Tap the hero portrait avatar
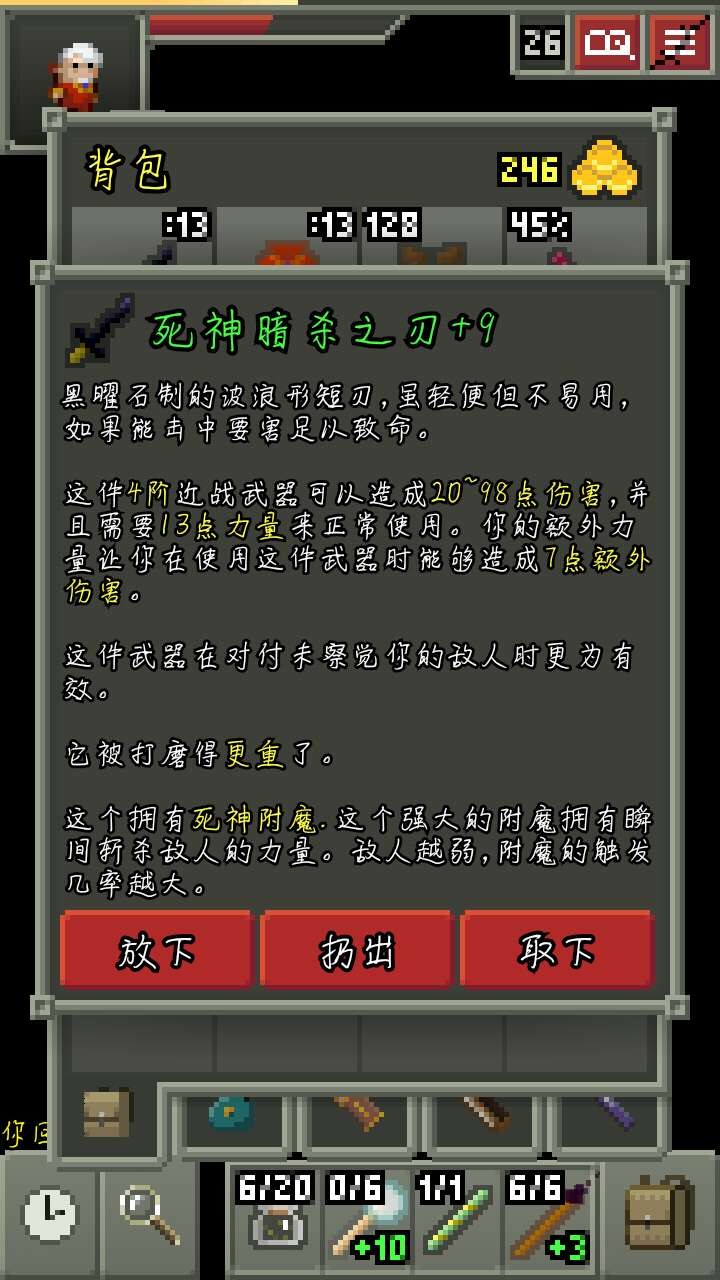Screen dimensions: 720x1280 coord(75,77)
